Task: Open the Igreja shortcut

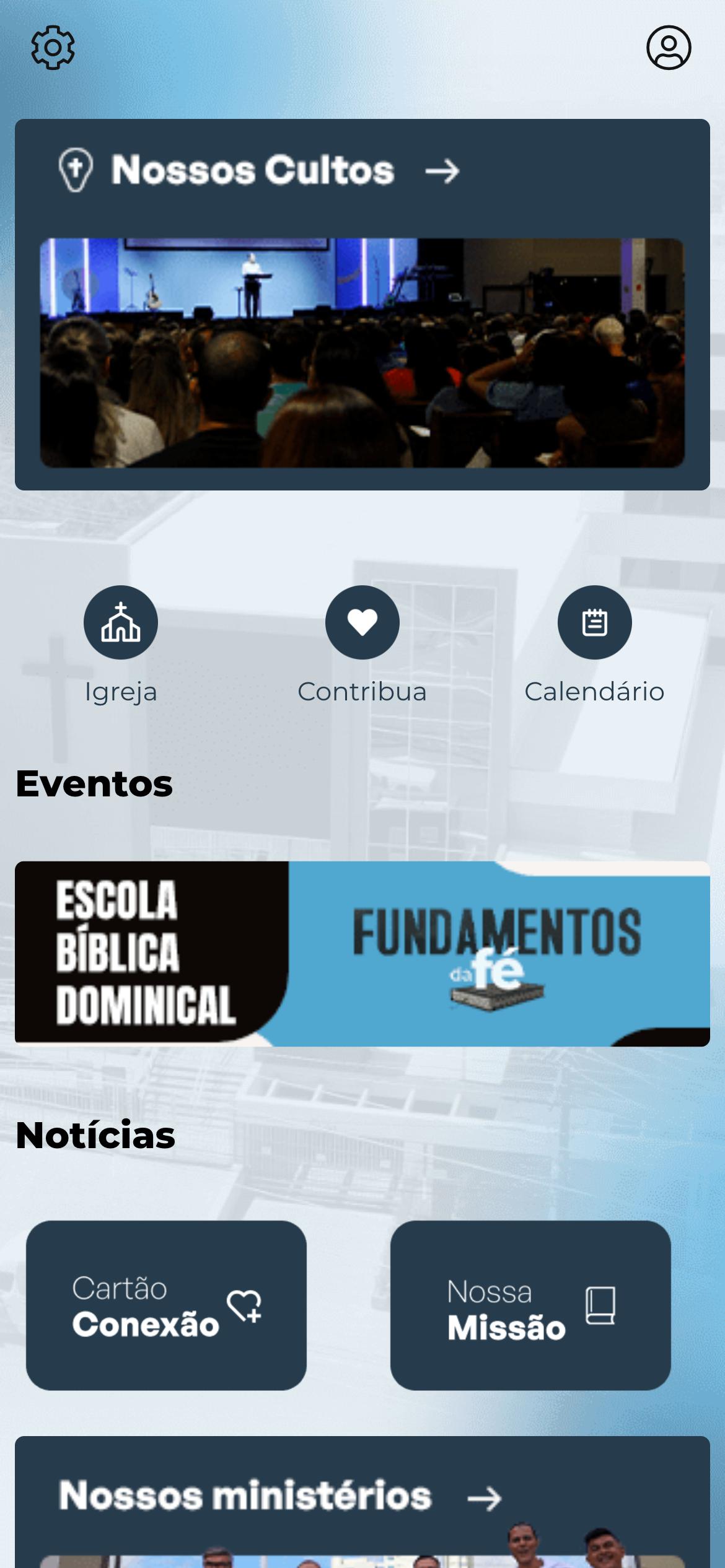Action: click(x=121, y=622)
